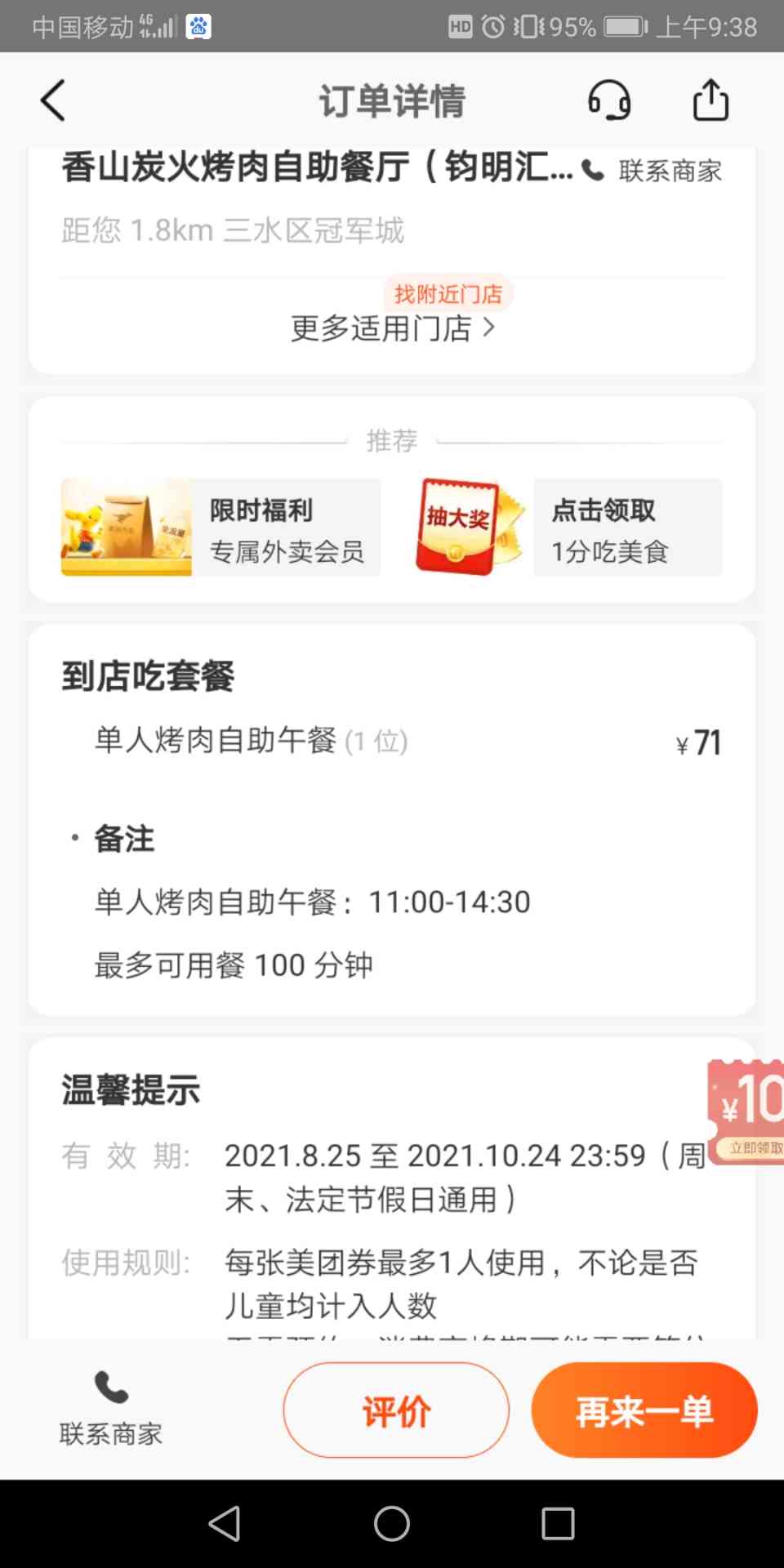Image resolution: width=784 pixels, height=1568 pixels.
Task: Open 限时福利 takeout member offer
Action: pos(220,528)
